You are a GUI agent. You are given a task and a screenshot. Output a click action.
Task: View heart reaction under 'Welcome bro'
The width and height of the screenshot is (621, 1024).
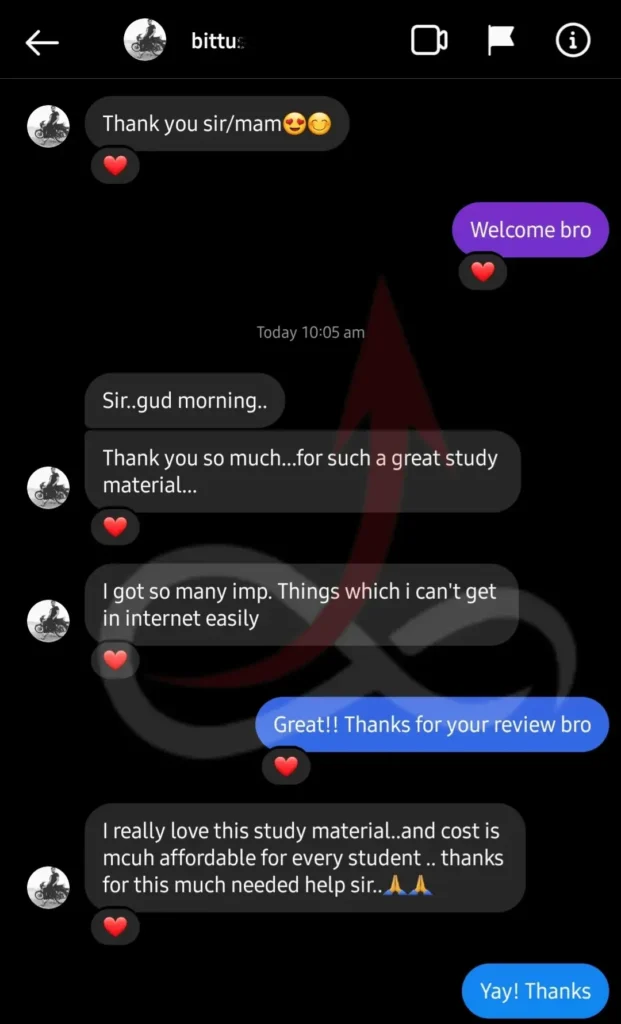point(483,271)
